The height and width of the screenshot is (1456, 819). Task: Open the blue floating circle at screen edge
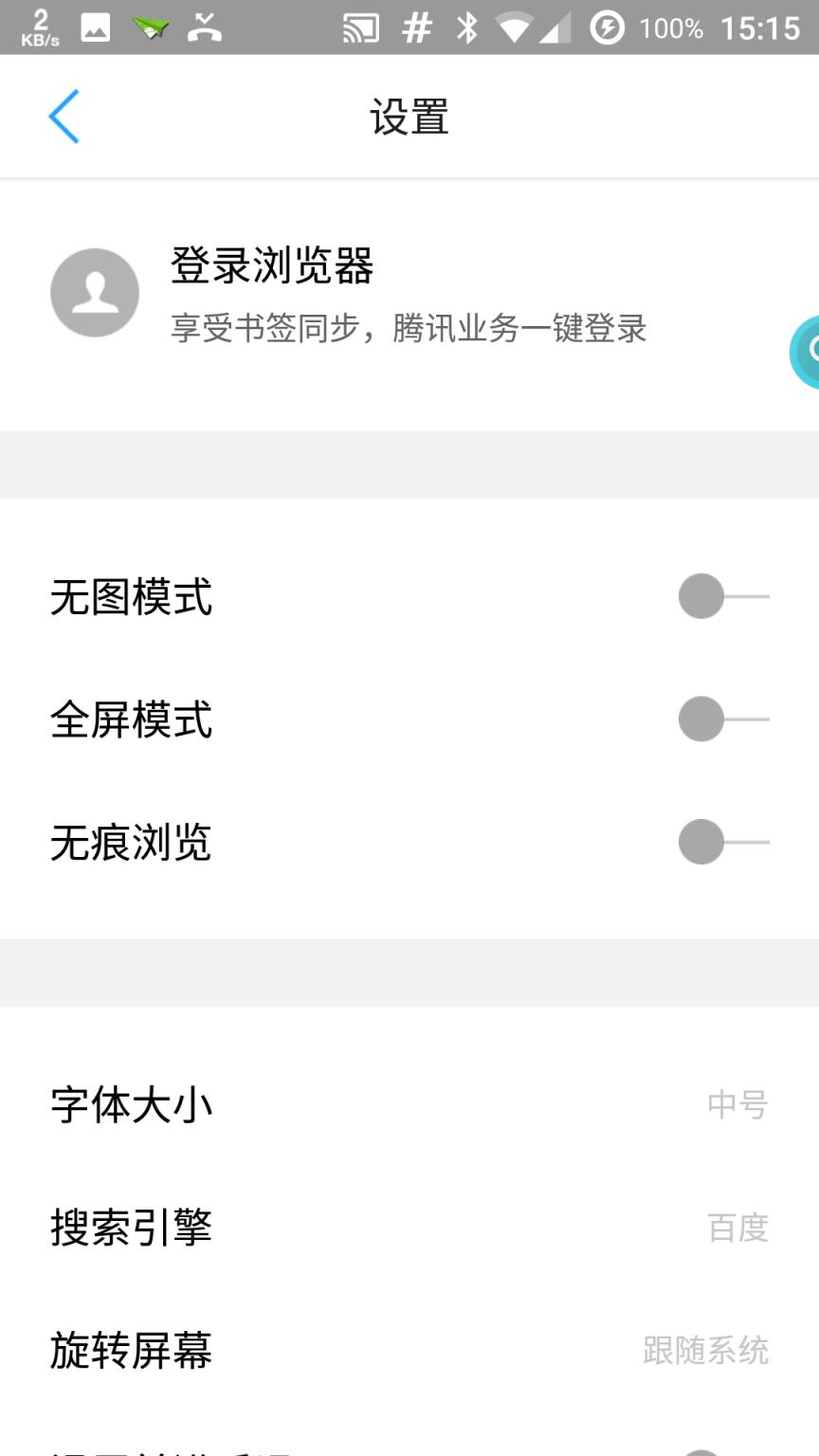(808, 353)
